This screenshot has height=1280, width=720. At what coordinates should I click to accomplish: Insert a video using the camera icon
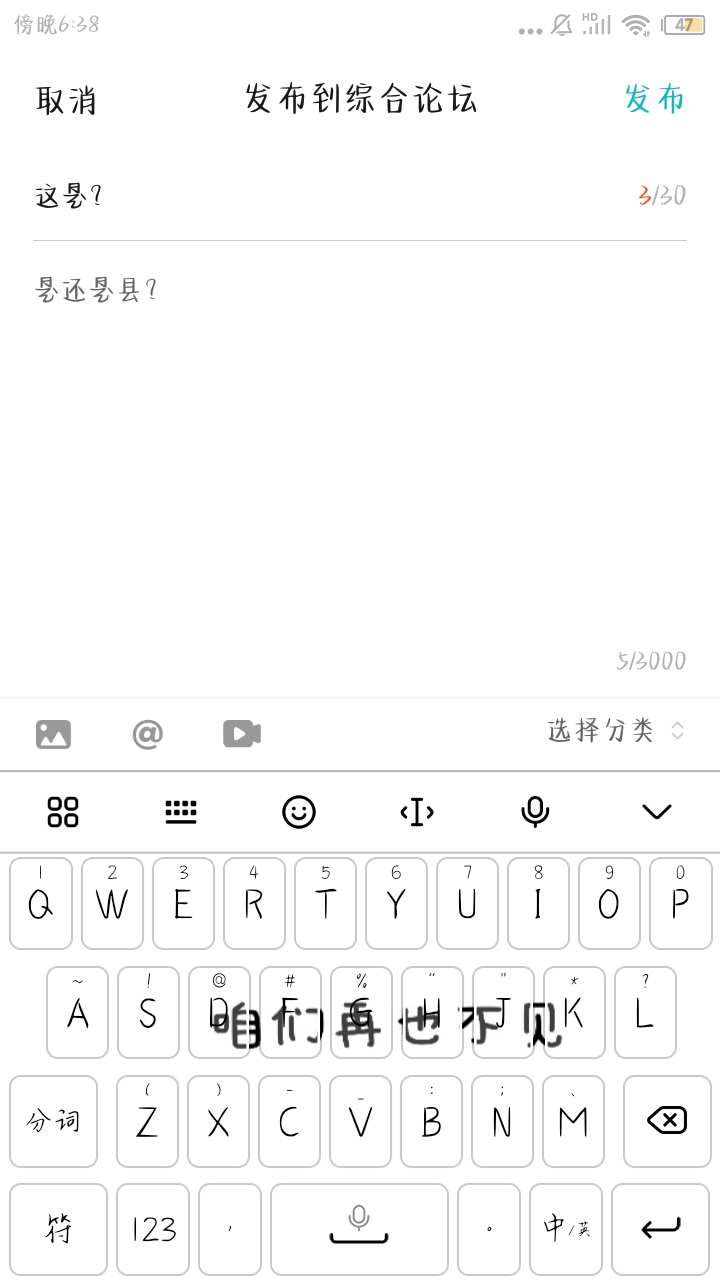(241, 733)
